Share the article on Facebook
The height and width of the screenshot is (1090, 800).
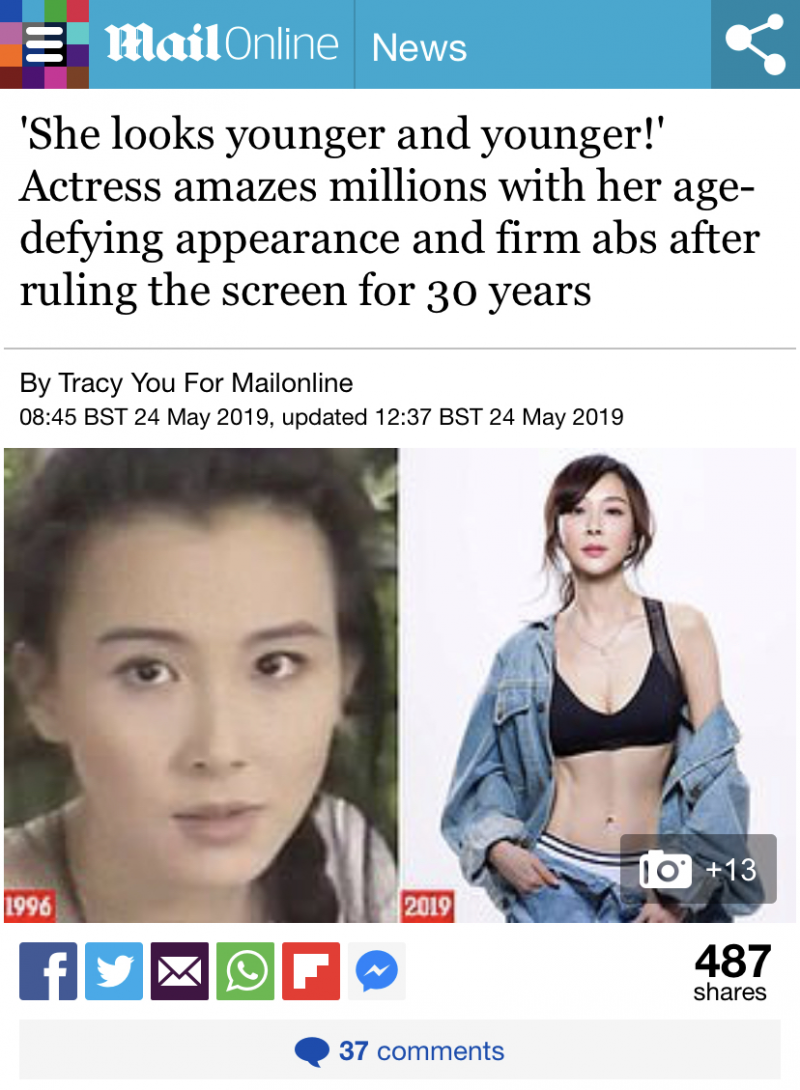(48, 971)
